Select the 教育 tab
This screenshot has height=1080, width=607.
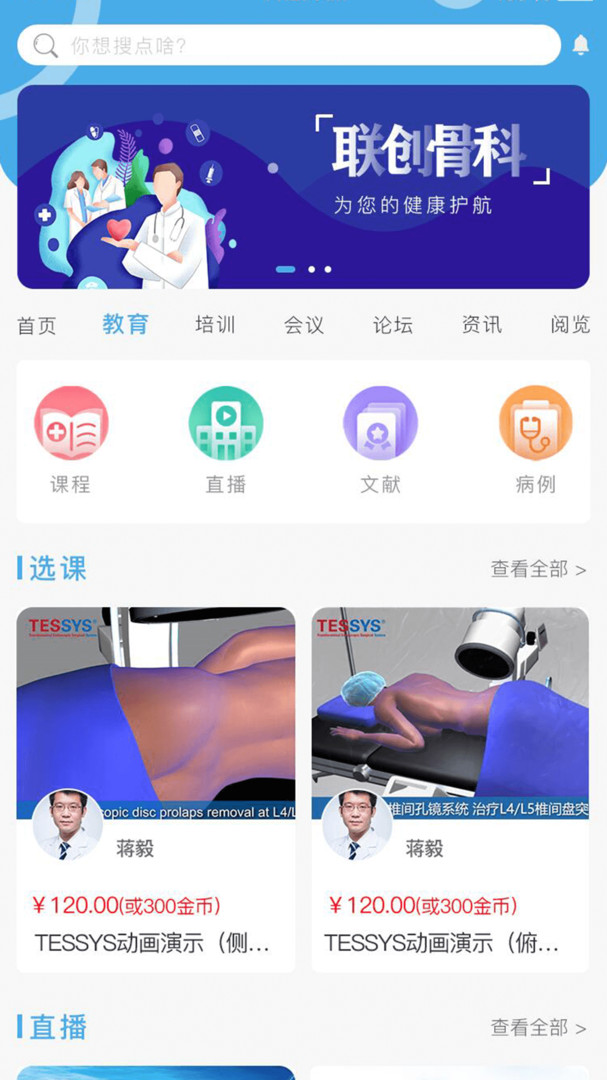125,324
